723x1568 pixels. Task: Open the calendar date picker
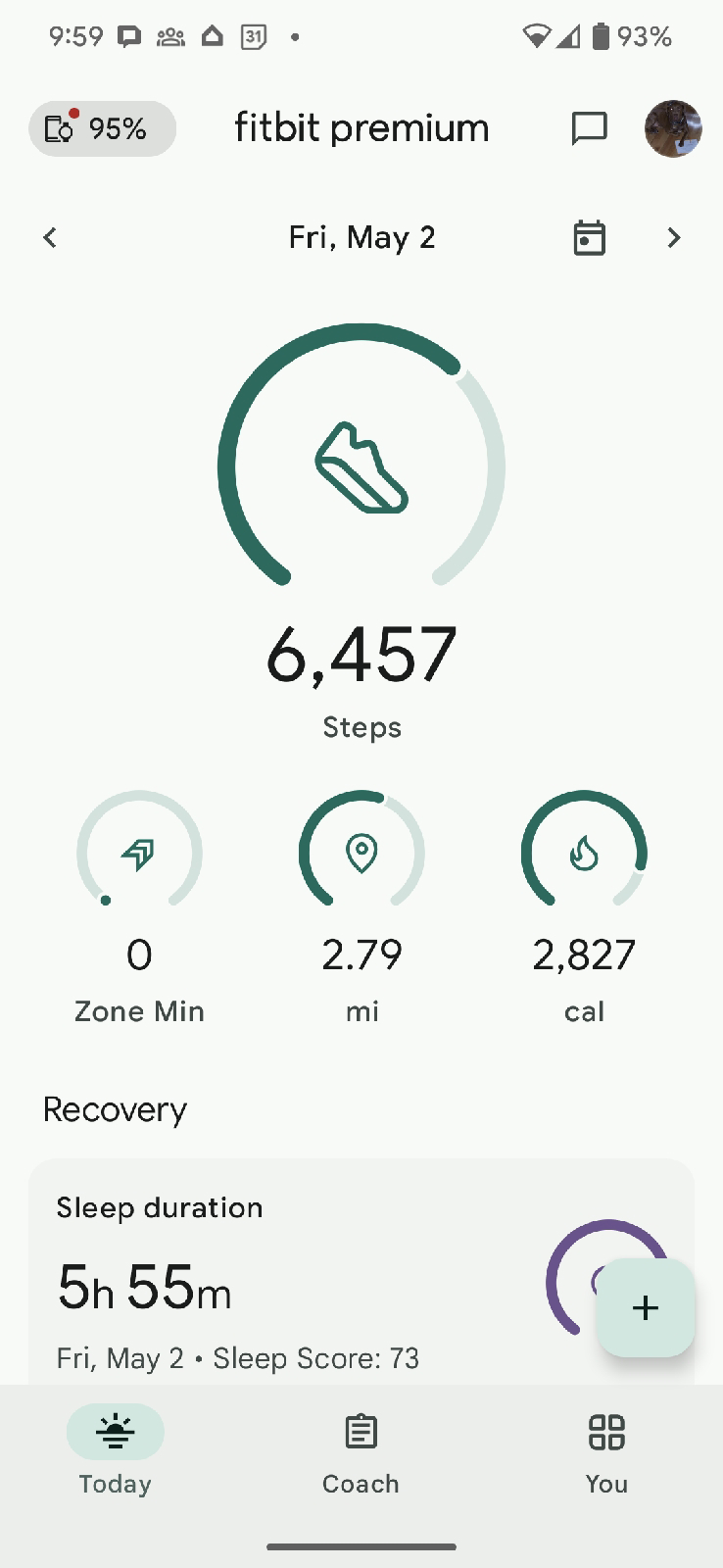[589, 238]
